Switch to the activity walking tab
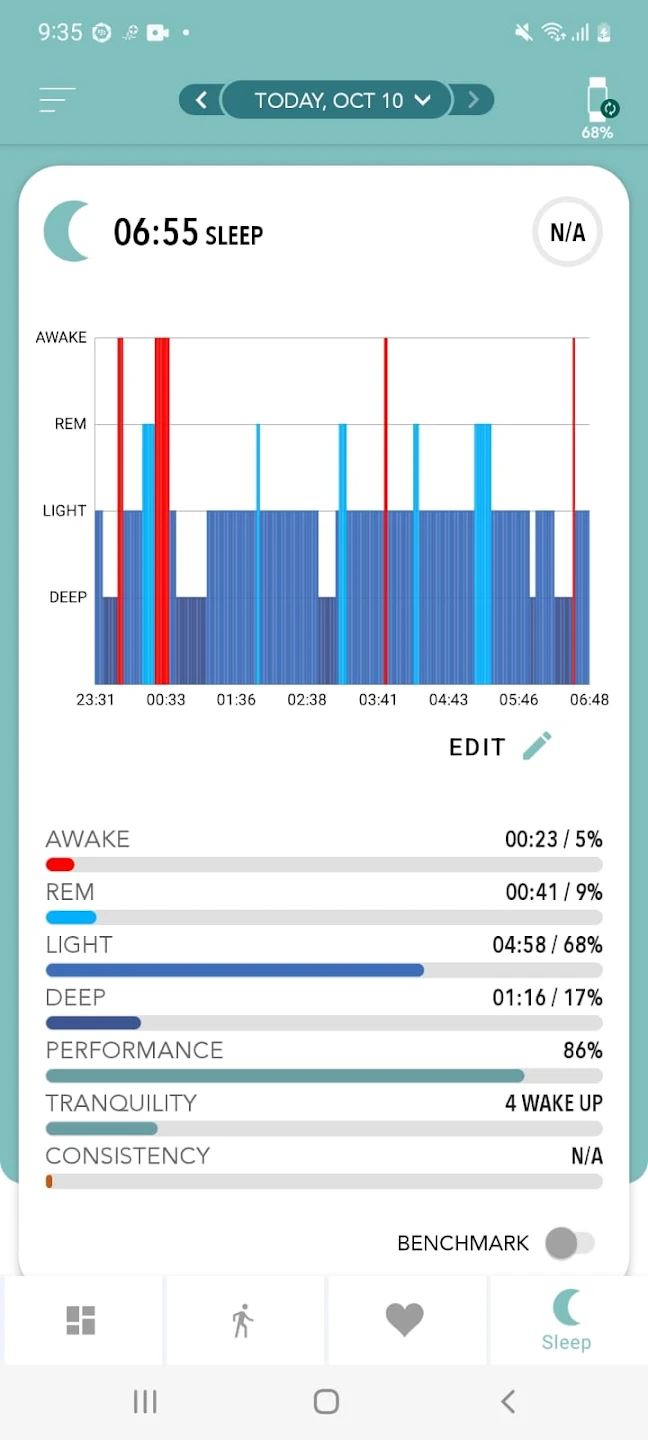The width and height of the screenshot is (648, 1440). 243,1320
